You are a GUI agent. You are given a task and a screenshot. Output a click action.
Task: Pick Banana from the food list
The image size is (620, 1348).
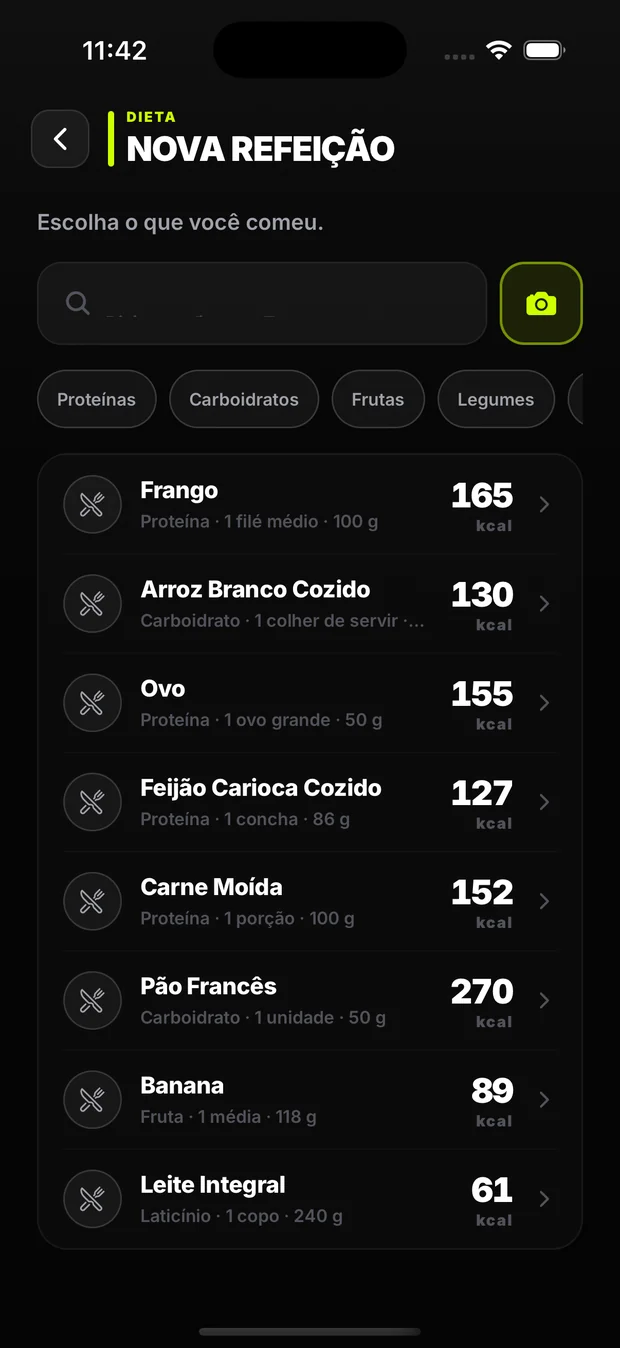click(310, 1099)
